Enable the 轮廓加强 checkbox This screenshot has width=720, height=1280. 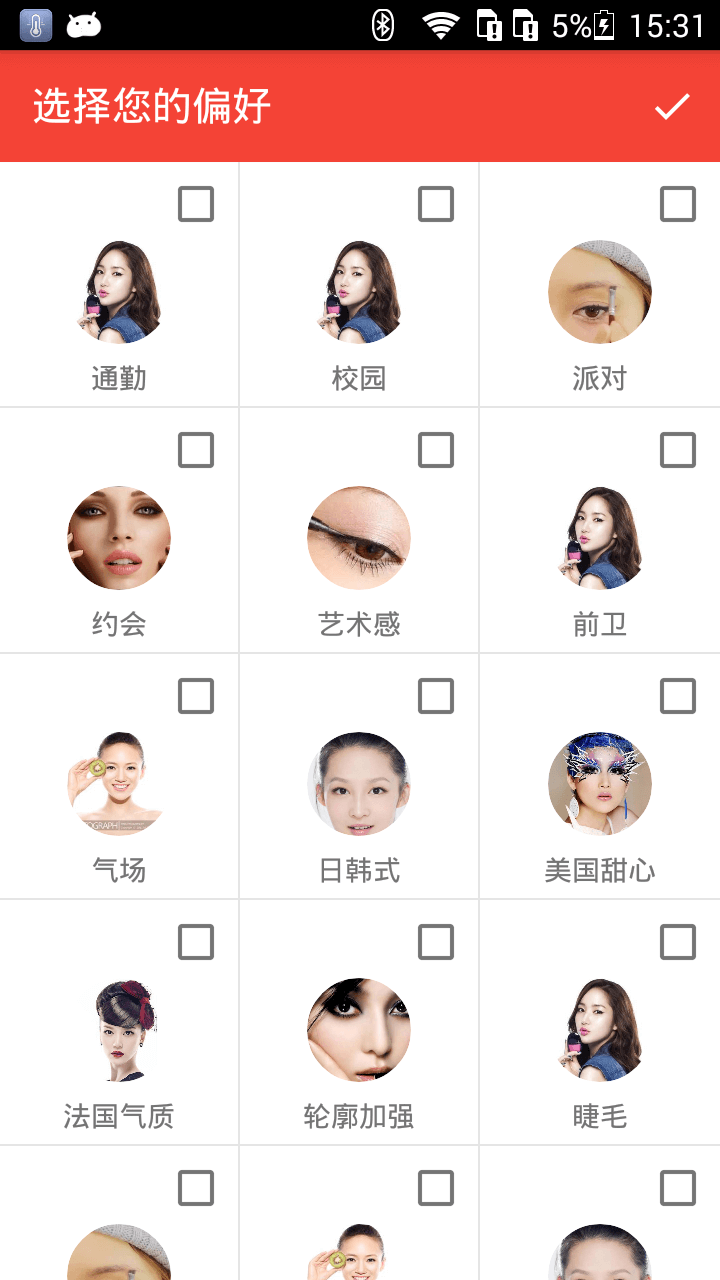[x=436, y=942]
